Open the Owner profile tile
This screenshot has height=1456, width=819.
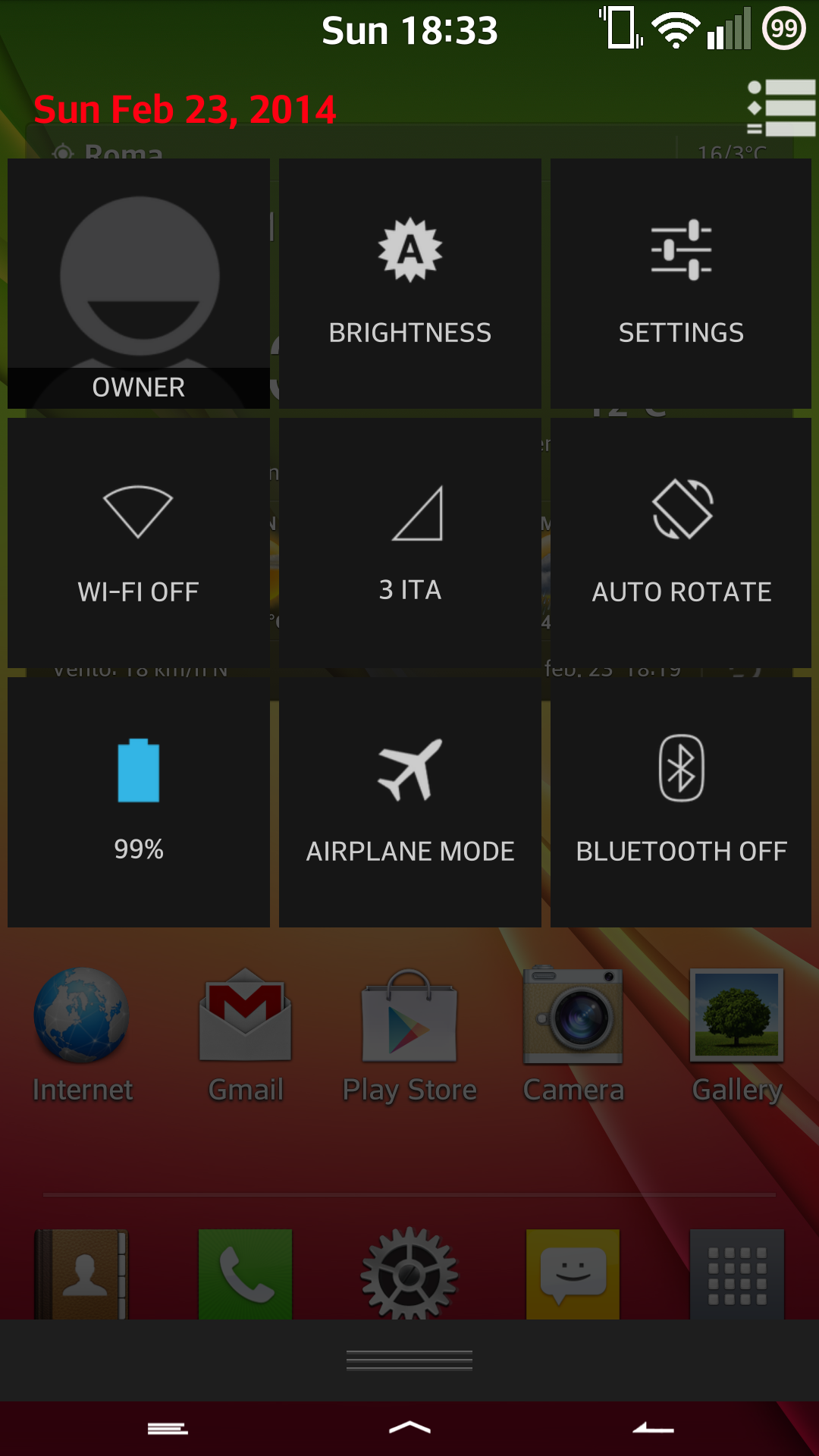139,284
